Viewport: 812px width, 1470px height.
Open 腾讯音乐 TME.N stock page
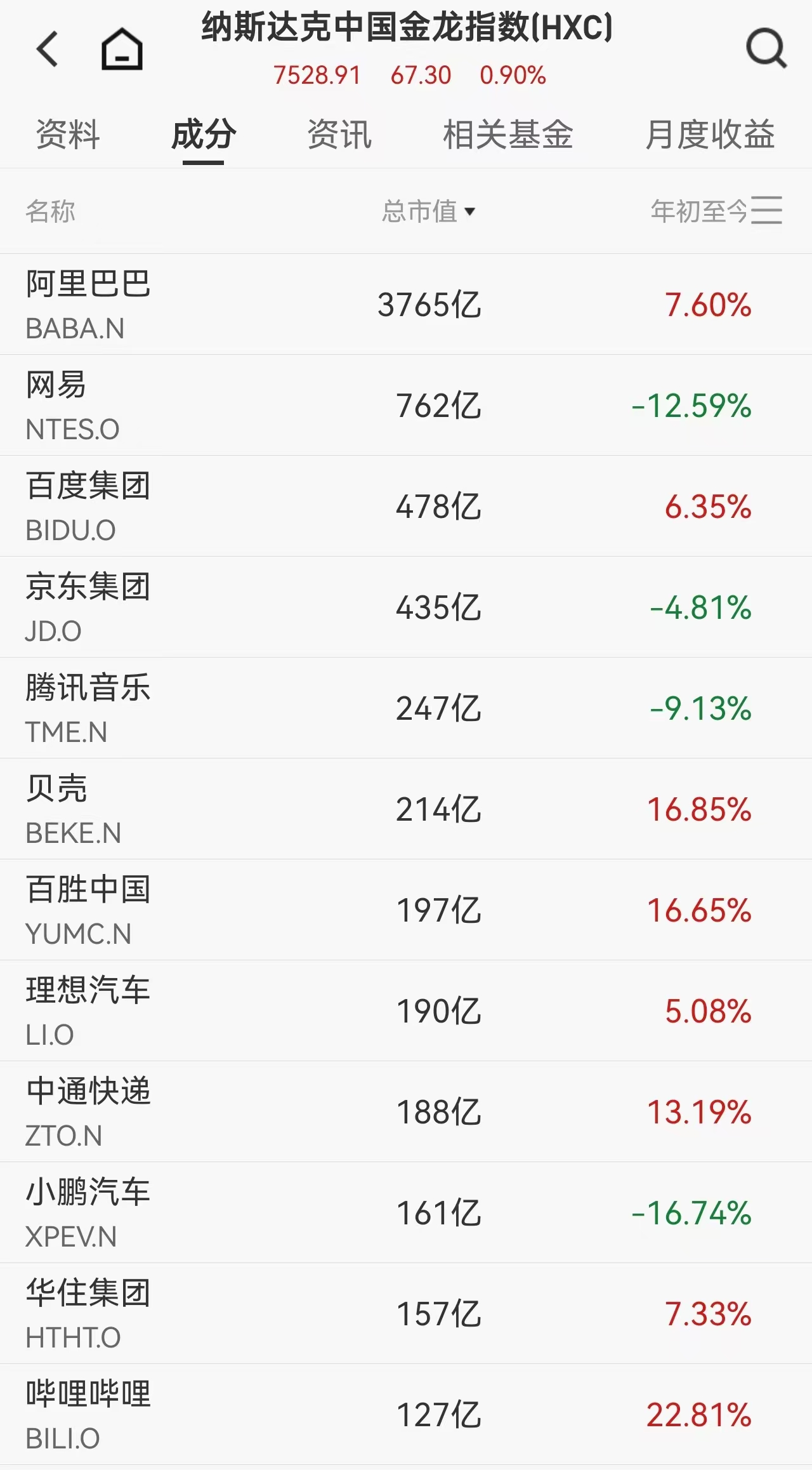pyautogui.click(x=406, y=708)
